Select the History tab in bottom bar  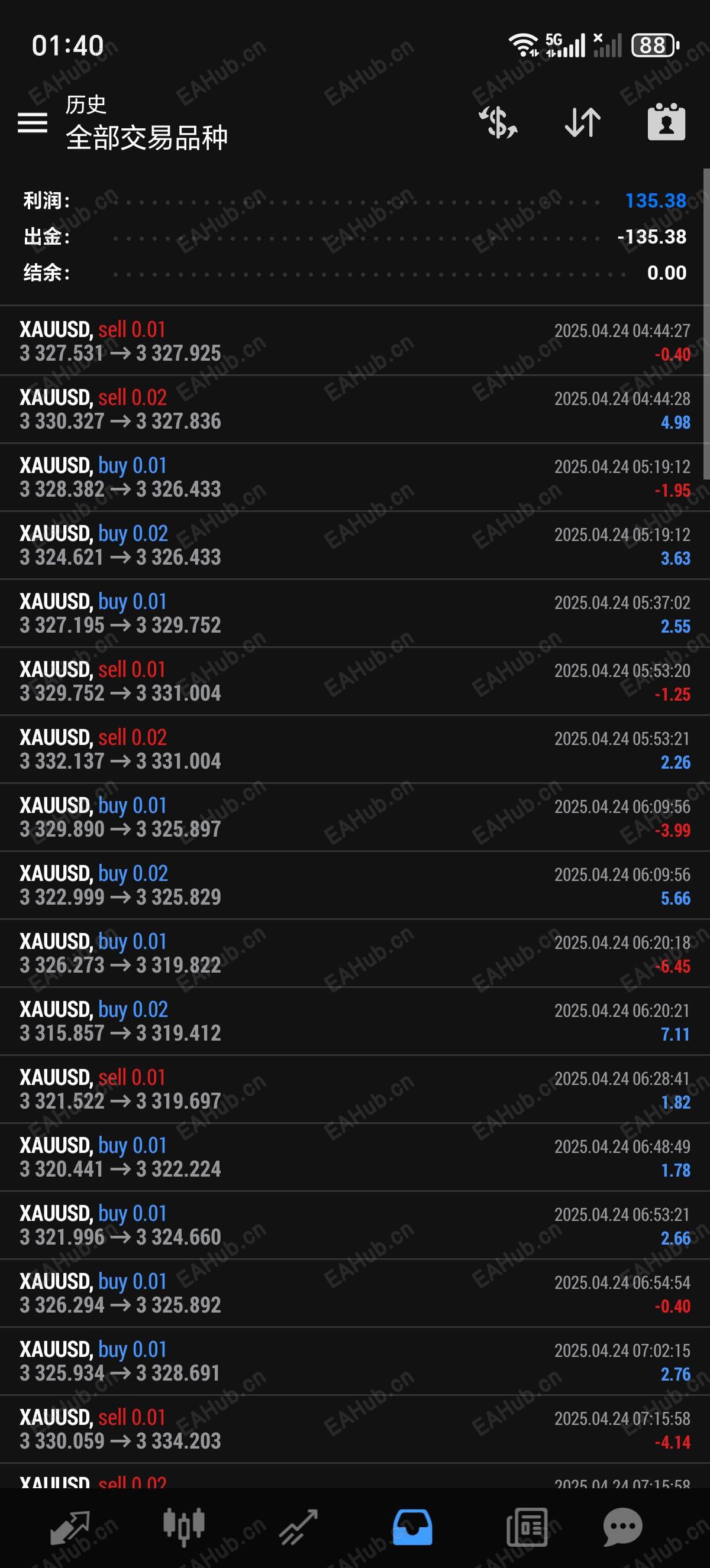tap(412, 1527)
